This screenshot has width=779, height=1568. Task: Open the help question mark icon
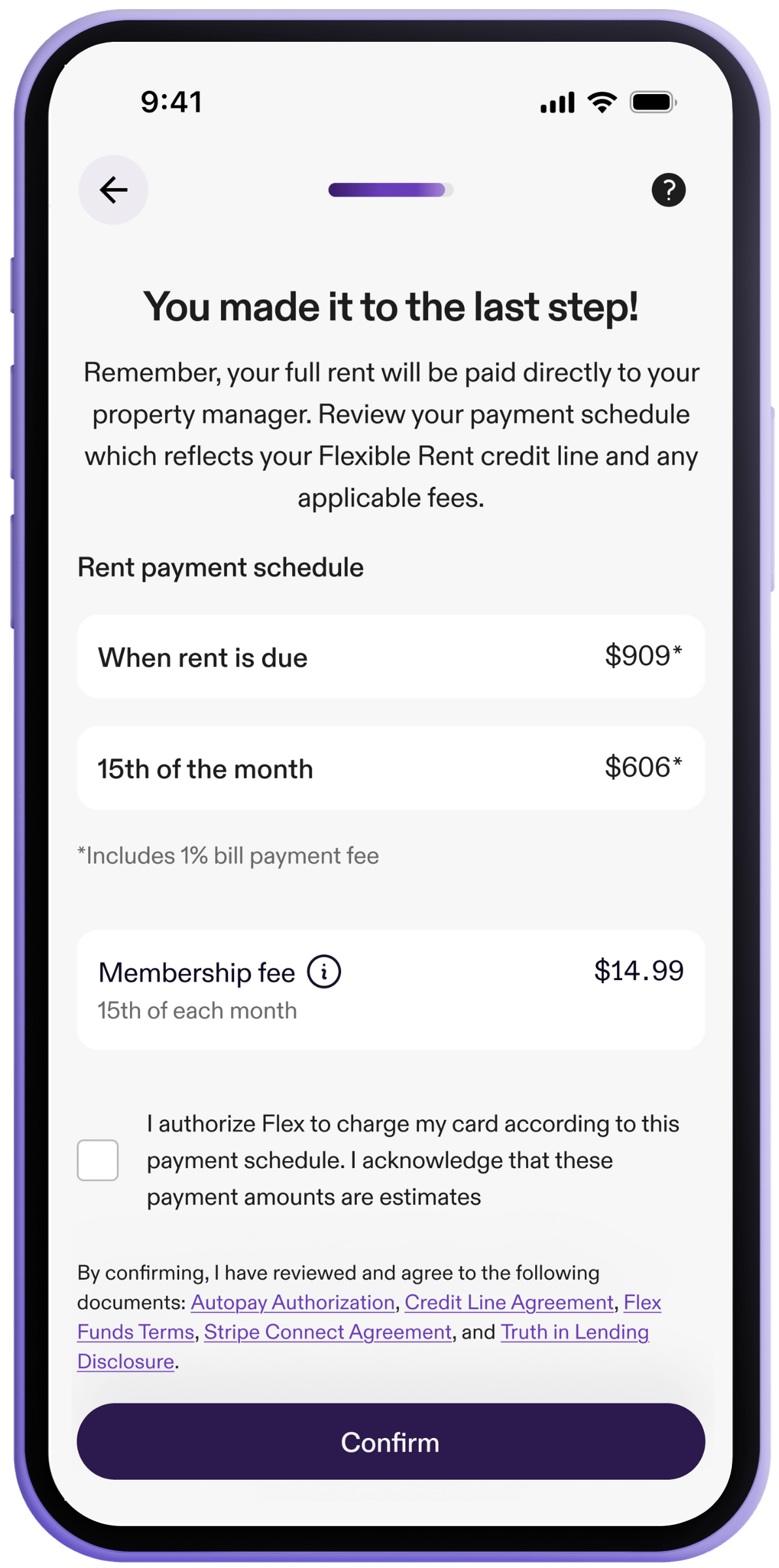pyautogui.click(x=668, y=190)
